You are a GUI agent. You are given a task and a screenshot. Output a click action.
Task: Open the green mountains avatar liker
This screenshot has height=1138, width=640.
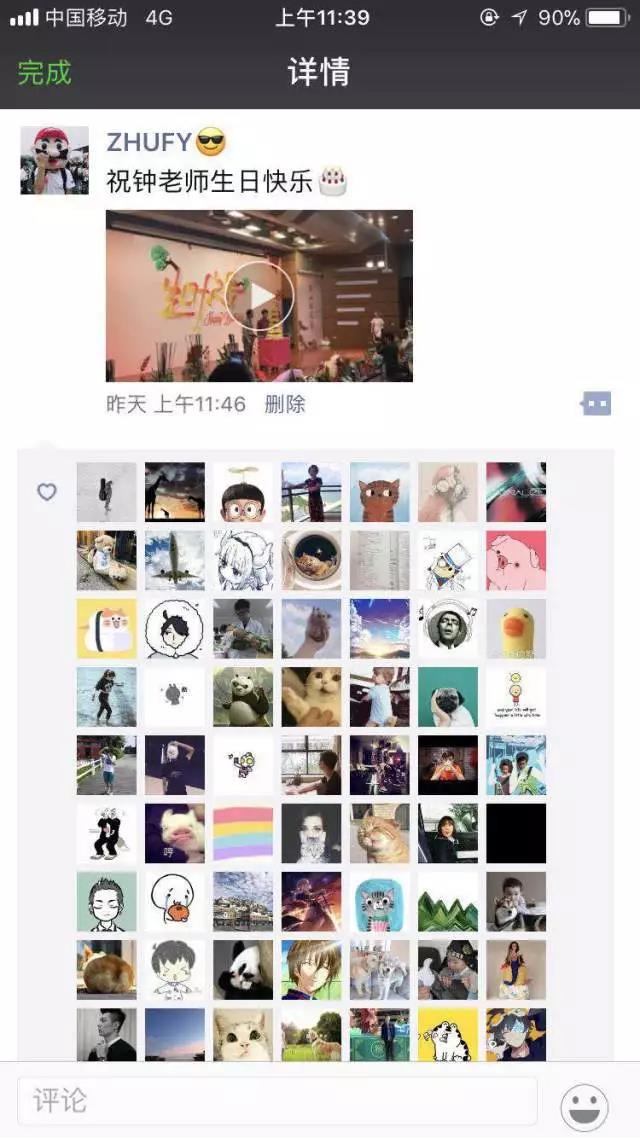[448, 901]
